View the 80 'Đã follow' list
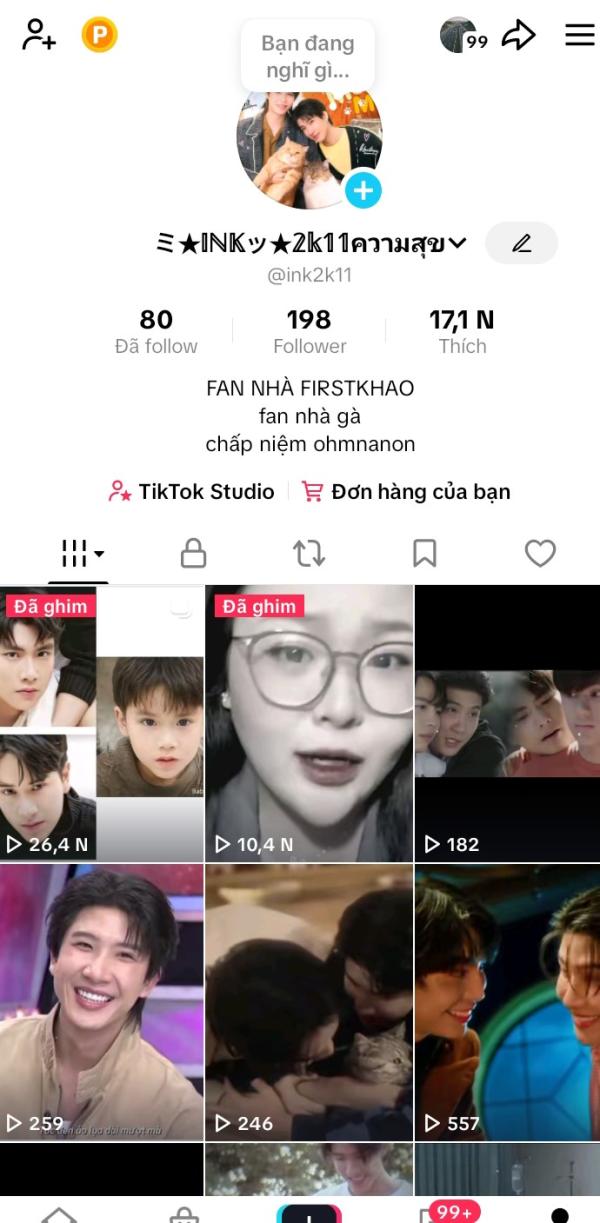The image size is (600, 1223). (156, 331)
